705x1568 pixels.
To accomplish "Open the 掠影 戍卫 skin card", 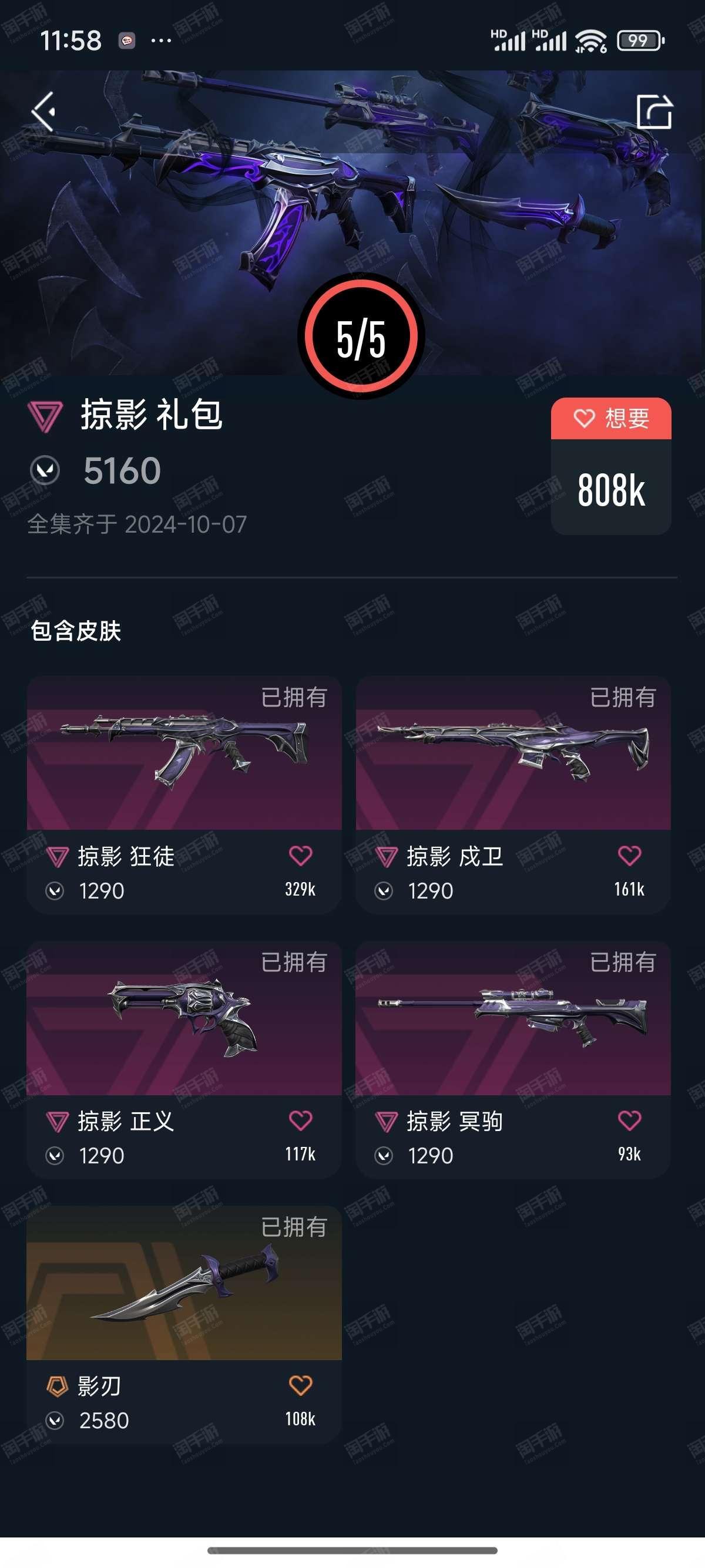I will pyautogui.click(x=513, y=794).
